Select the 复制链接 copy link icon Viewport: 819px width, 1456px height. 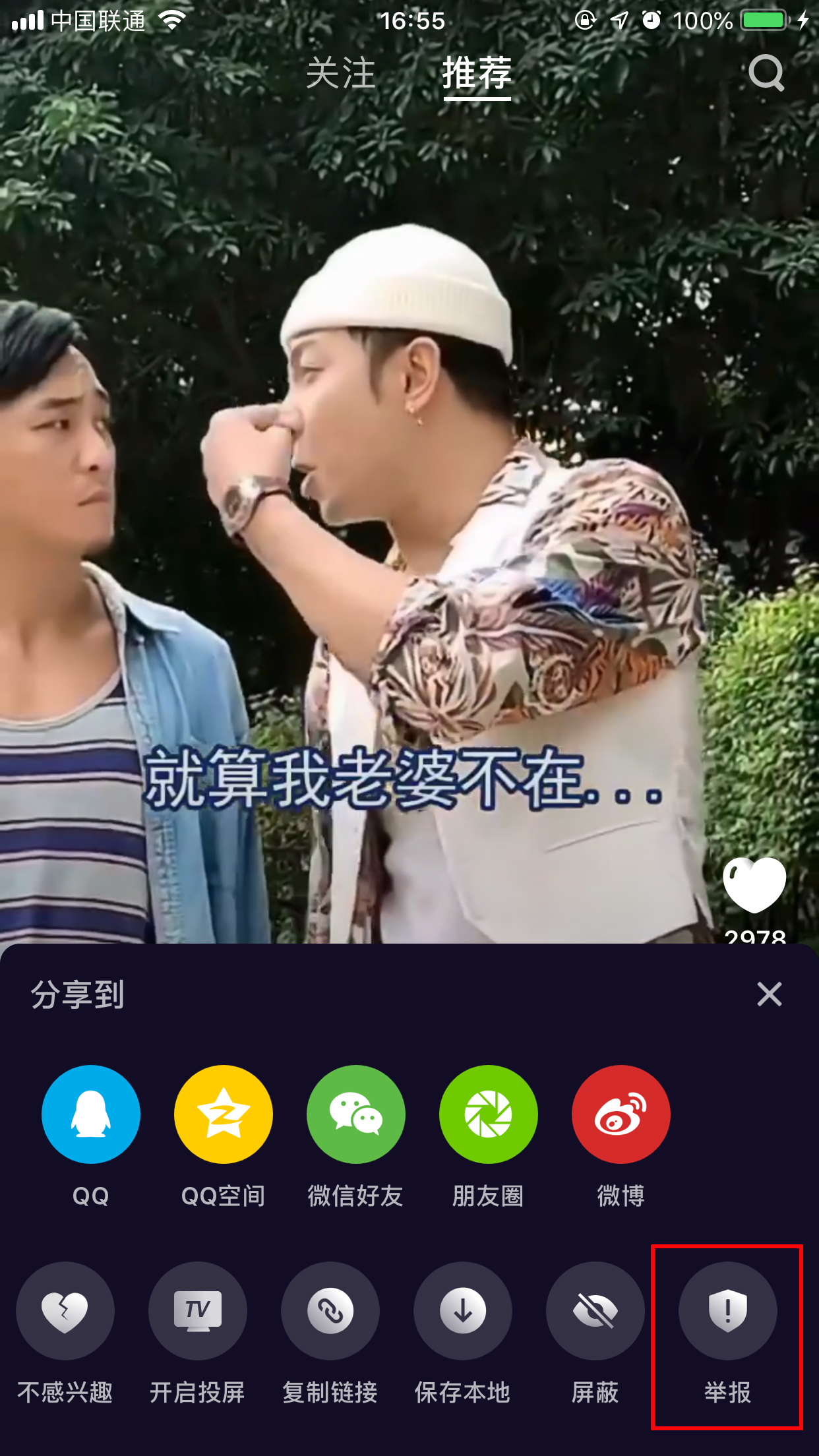point(330,1312)
